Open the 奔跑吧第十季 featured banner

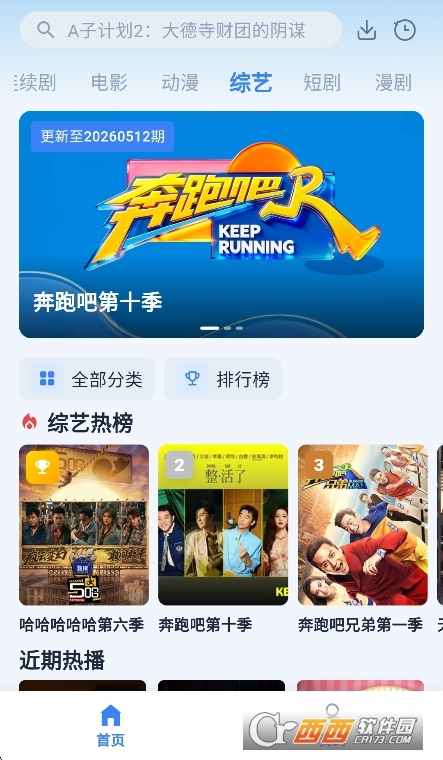(x=222, y=224)
